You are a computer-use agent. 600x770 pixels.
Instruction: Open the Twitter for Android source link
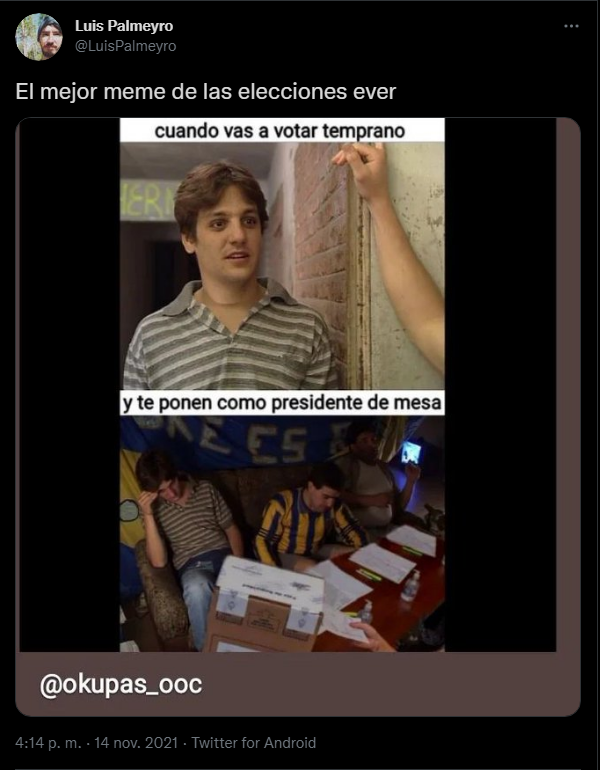point(253,743)
